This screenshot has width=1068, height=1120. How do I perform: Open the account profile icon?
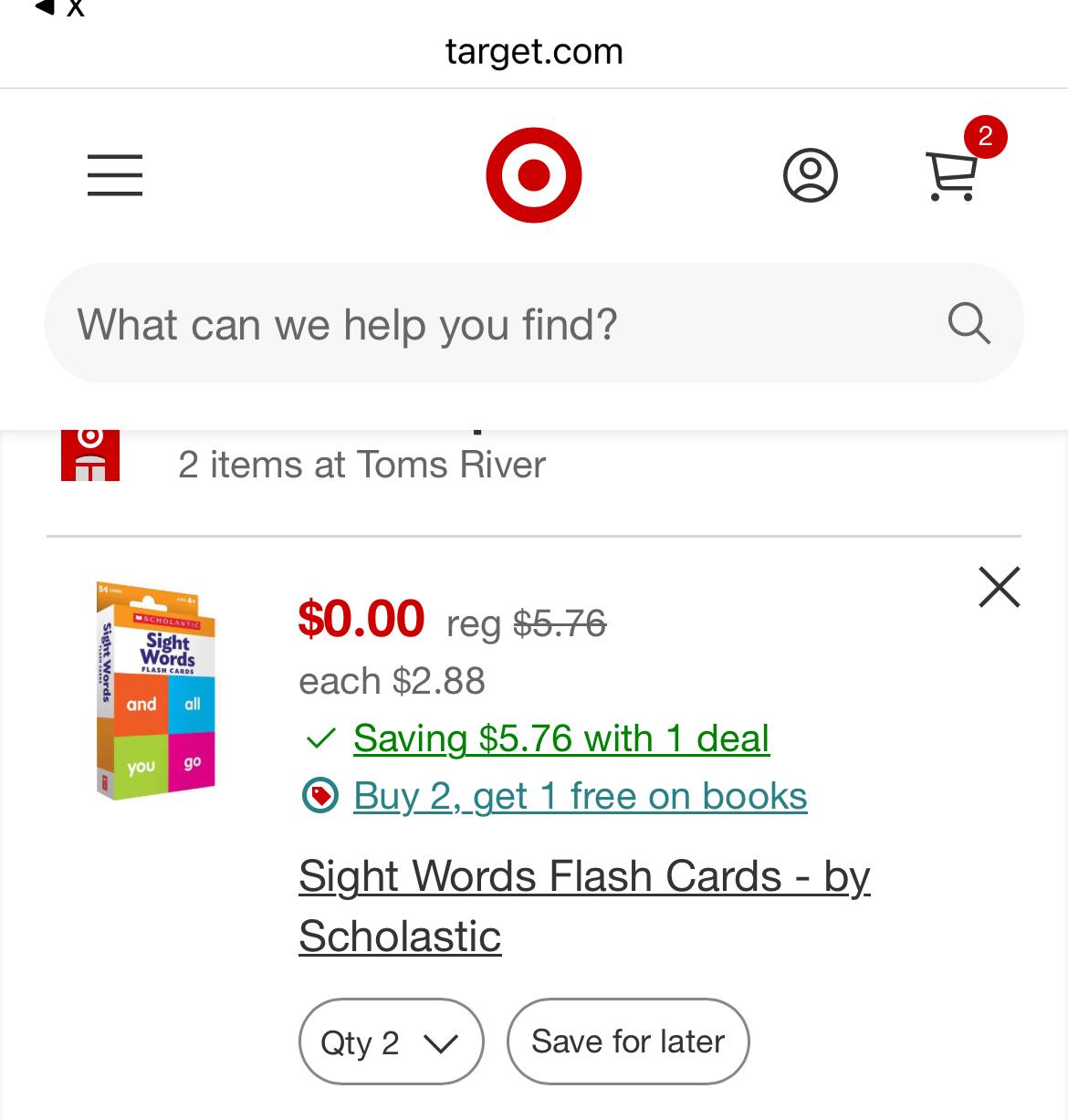tap(810, 174)
